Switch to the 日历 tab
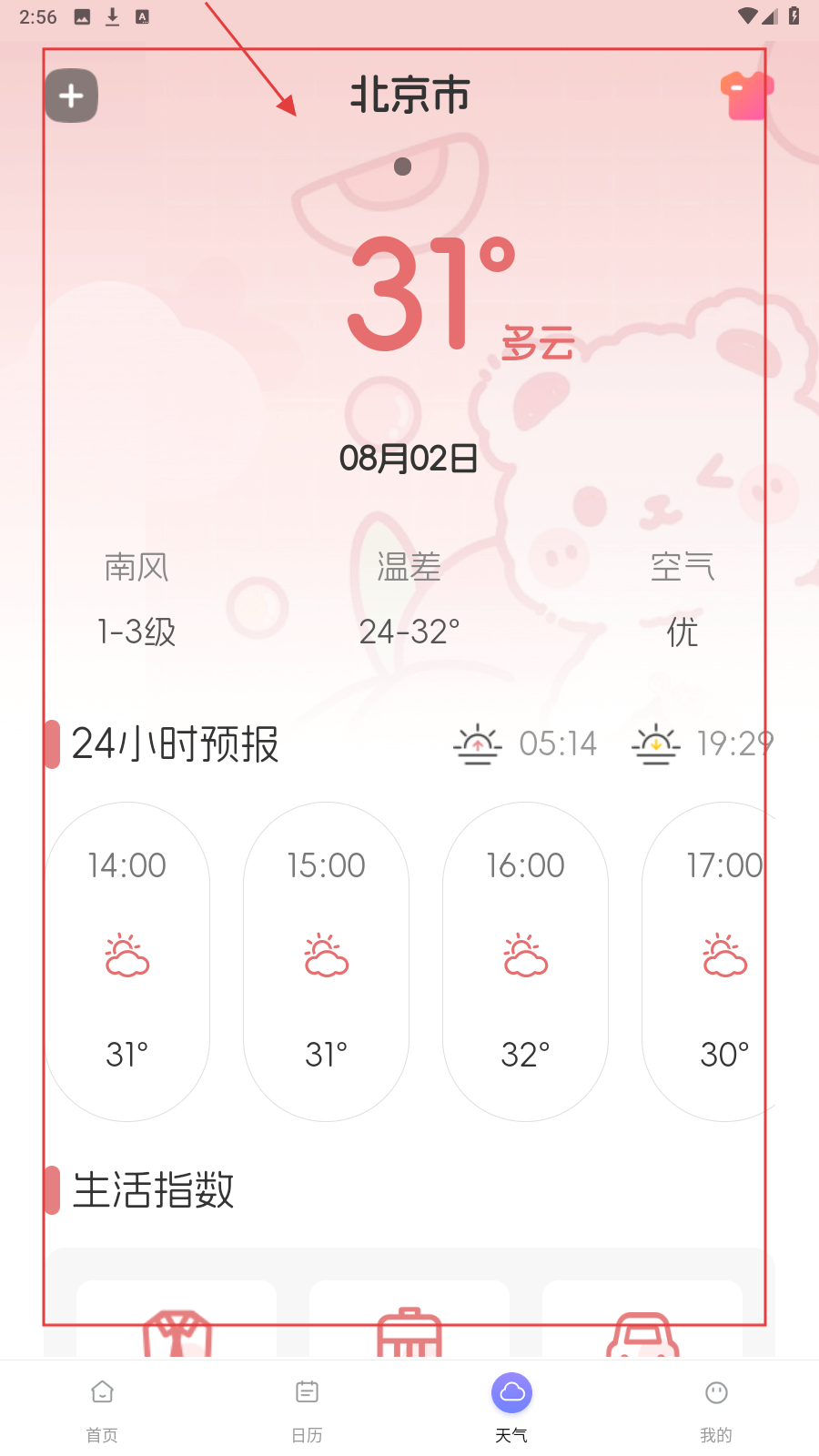 pyautogui.click(x=307, y=1407)
